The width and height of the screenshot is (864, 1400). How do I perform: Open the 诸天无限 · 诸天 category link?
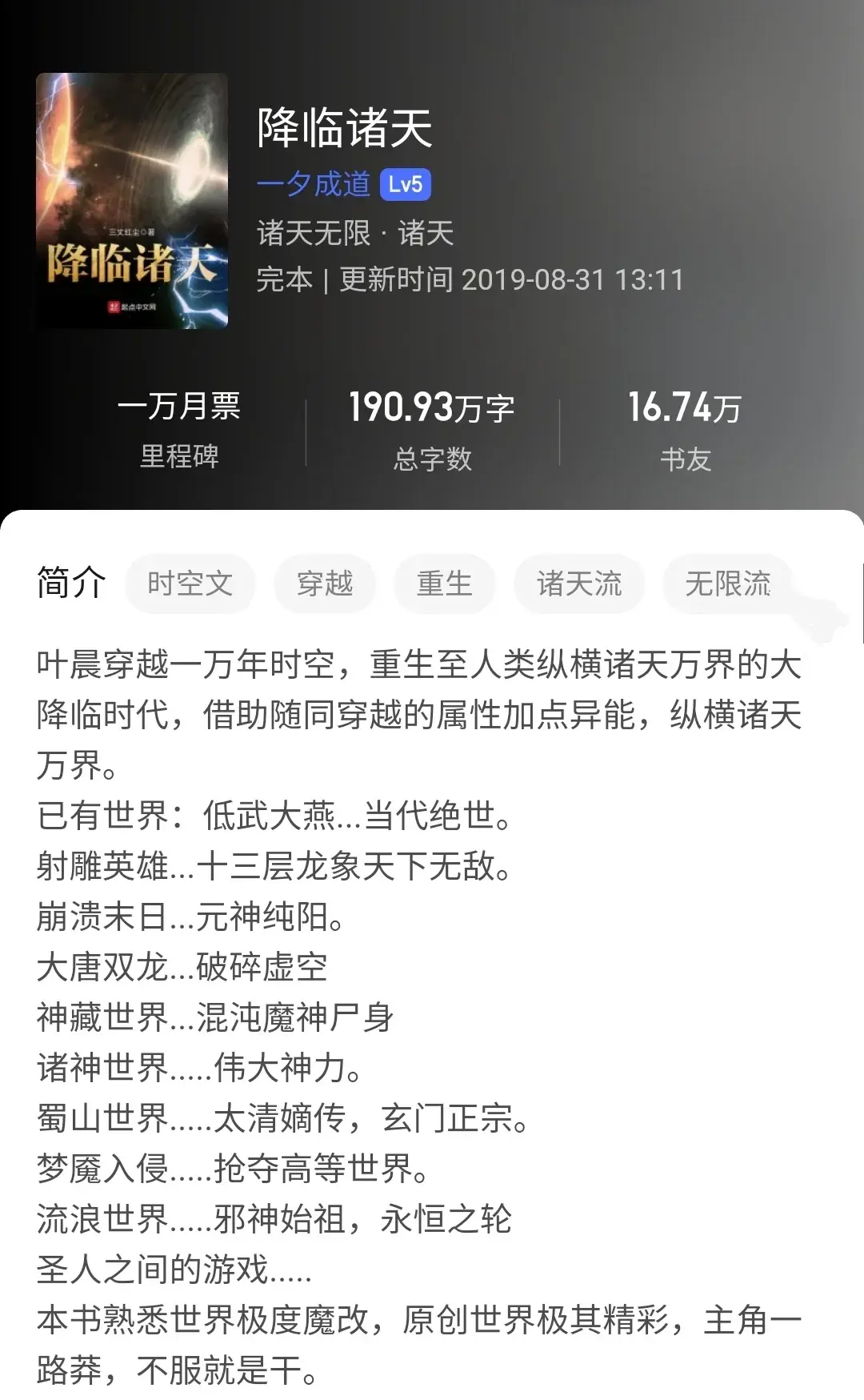point(355,233)
